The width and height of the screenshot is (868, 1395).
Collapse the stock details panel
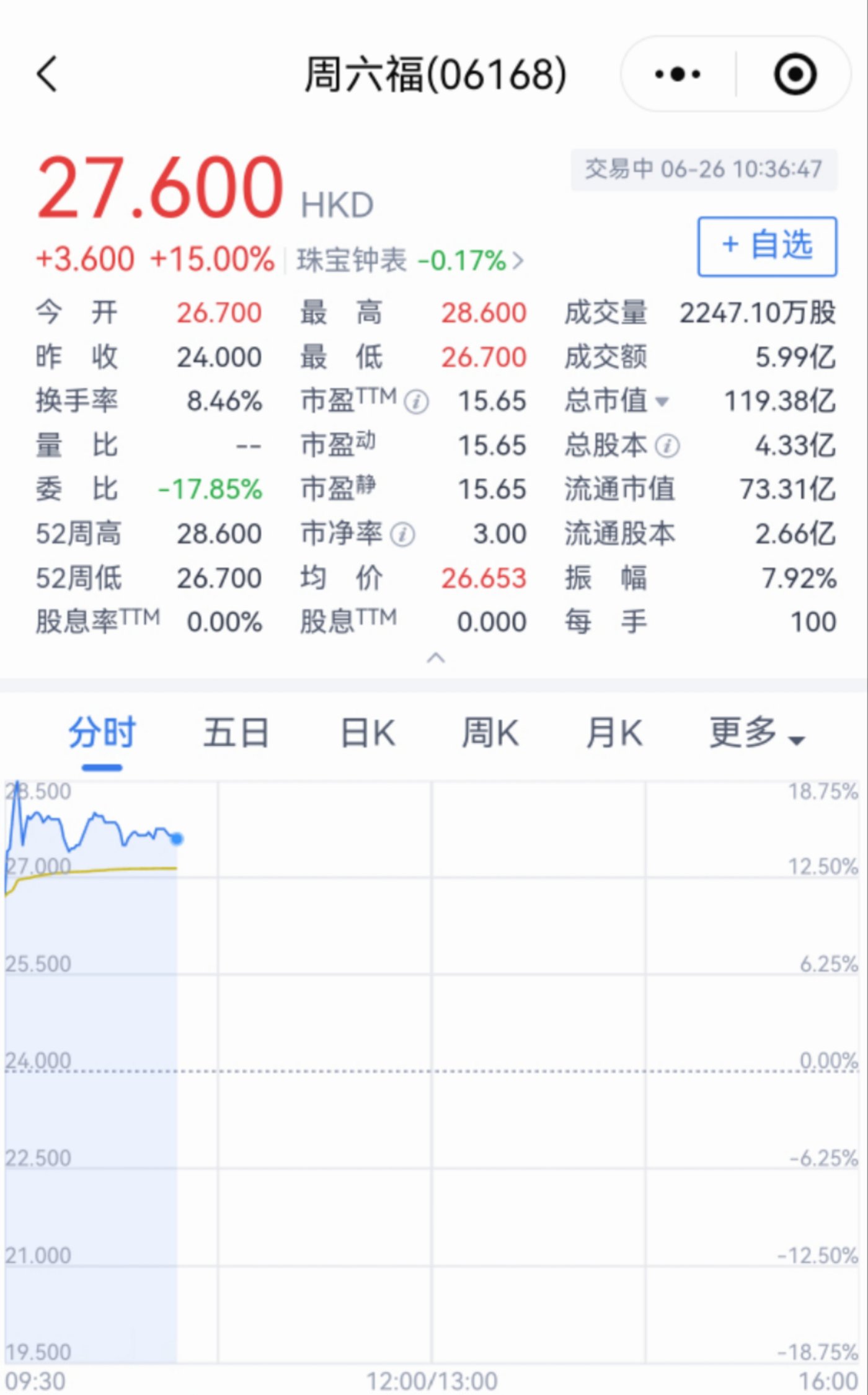tap(436, 658)
